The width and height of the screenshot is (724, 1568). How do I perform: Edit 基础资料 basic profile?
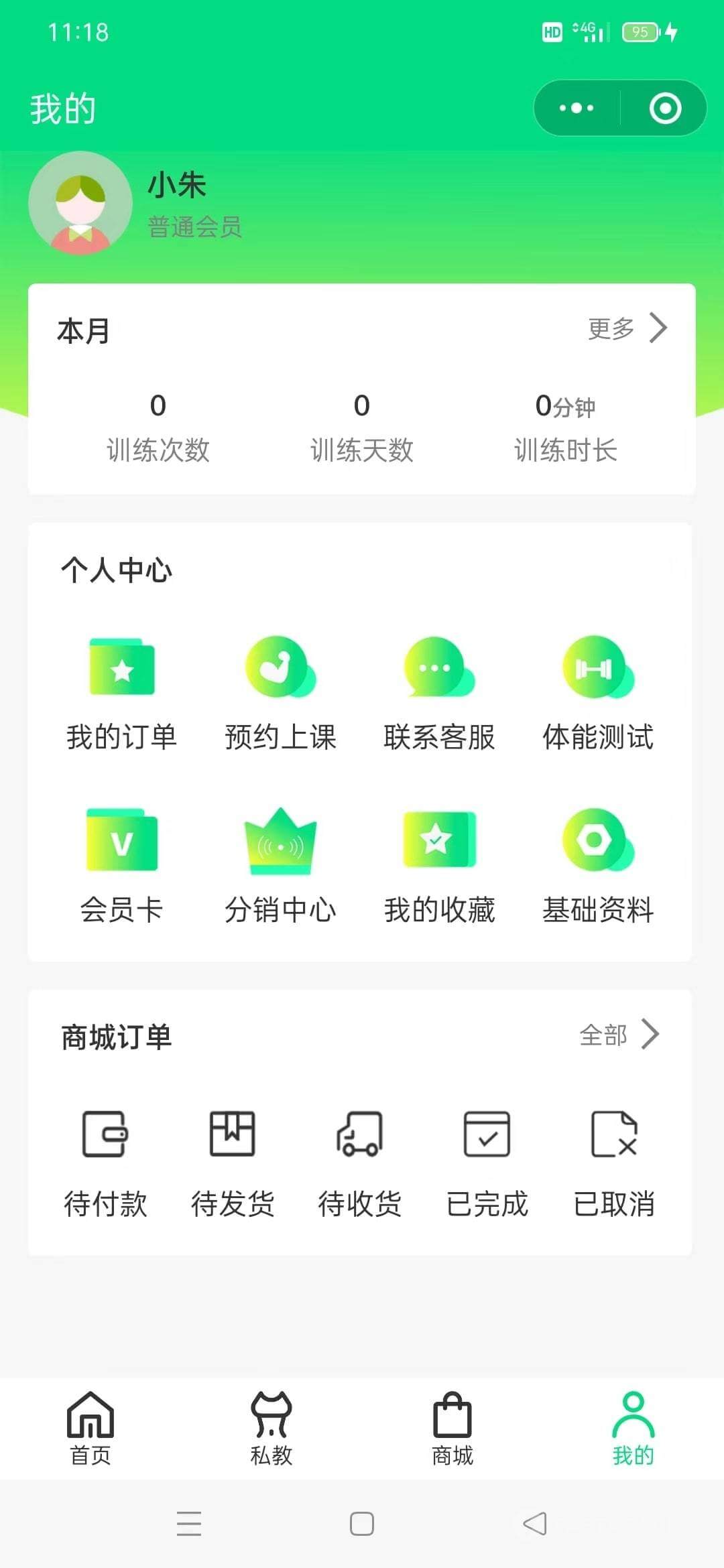pos(599,864)
